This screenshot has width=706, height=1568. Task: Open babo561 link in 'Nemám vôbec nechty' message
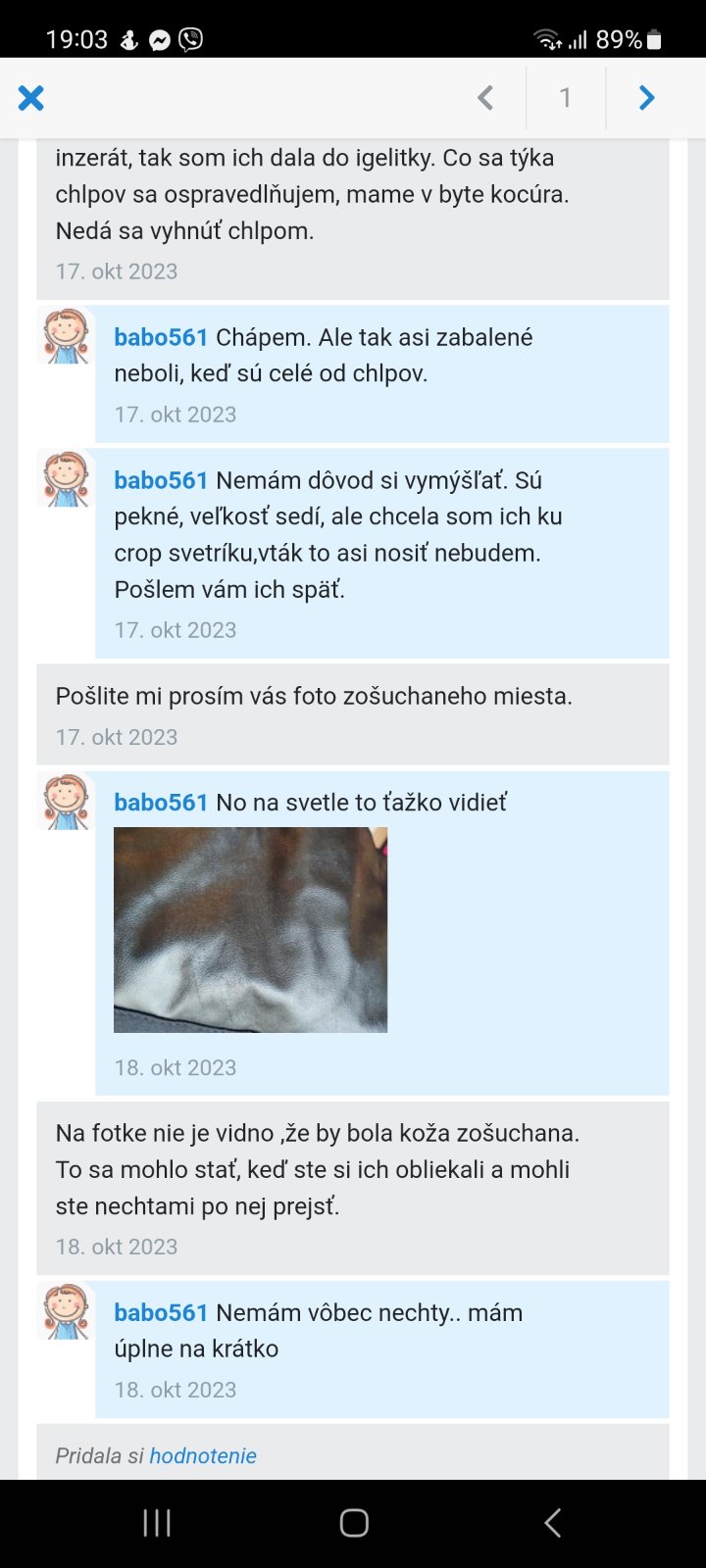point(161,1312)
